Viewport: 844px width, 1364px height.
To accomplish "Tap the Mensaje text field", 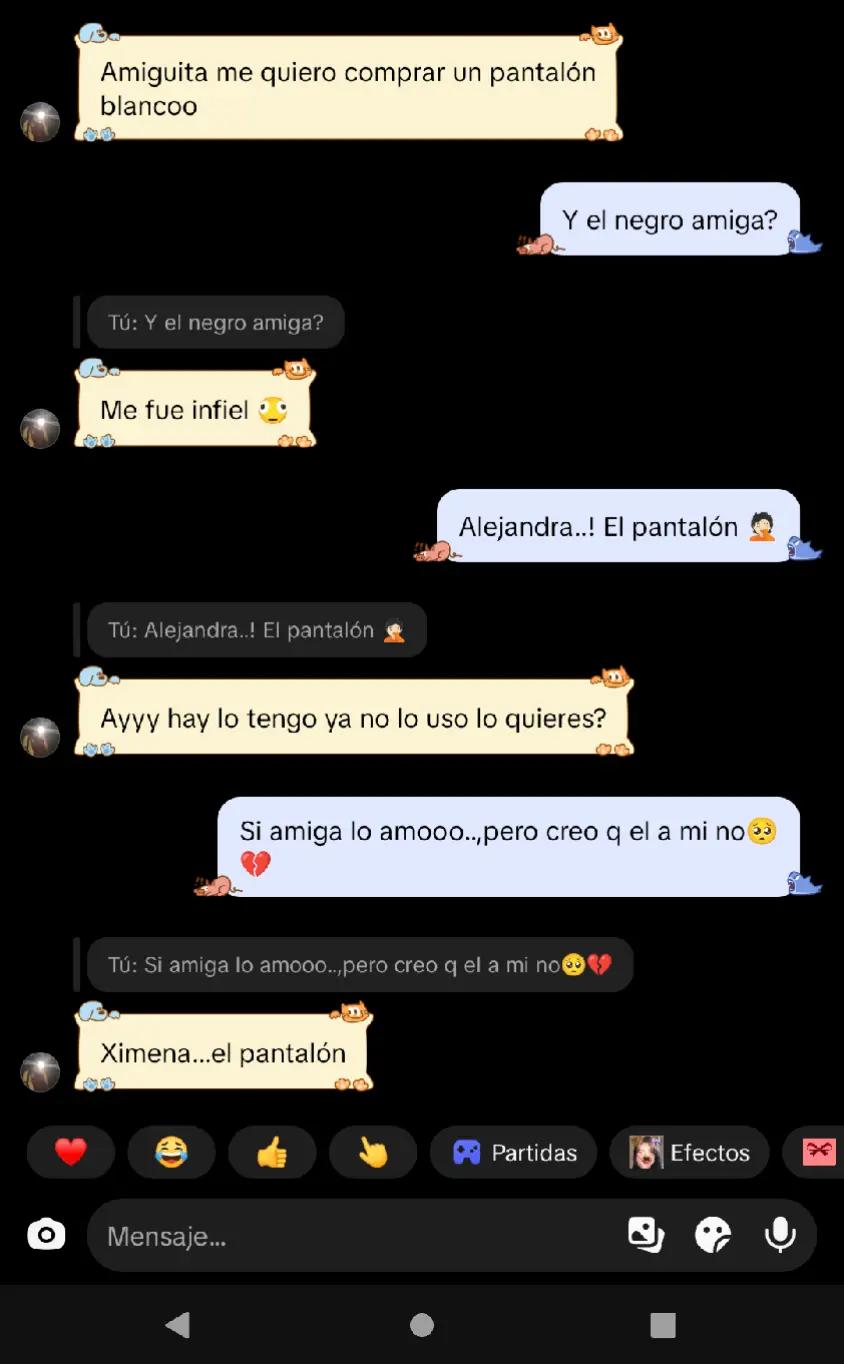I will point(355,1236).
